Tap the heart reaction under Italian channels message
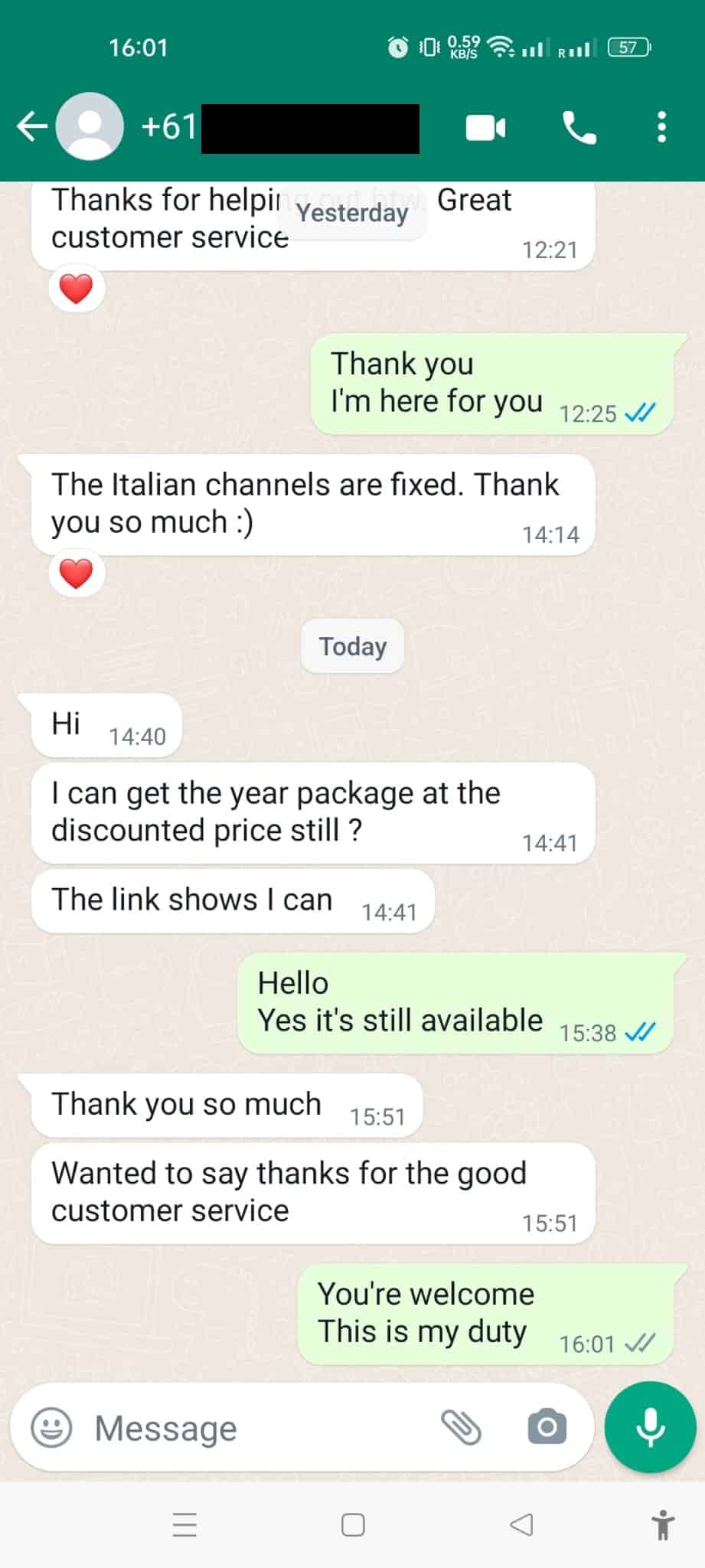This screenshot has height=1568, width=705. tap(76, 573)
